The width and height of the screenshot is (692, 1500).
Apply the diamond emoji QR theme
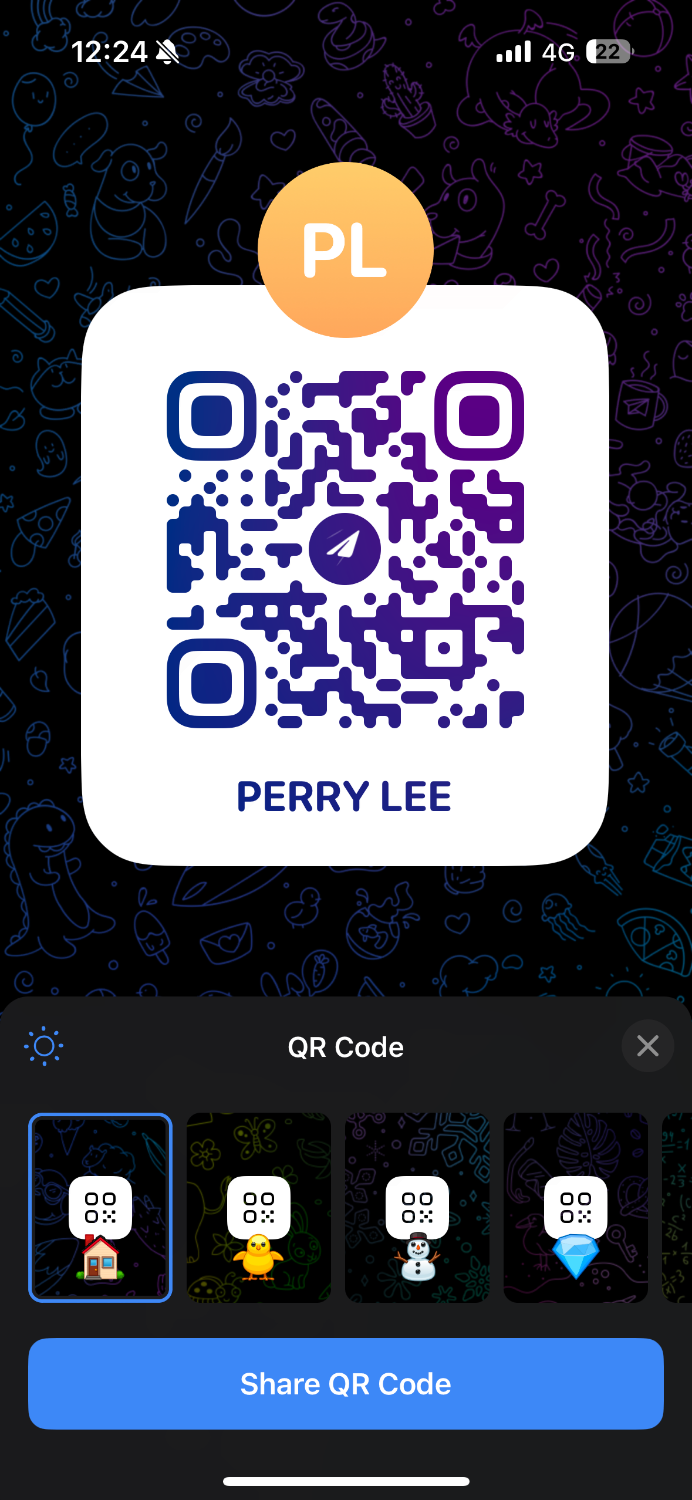coord(575,1208)
